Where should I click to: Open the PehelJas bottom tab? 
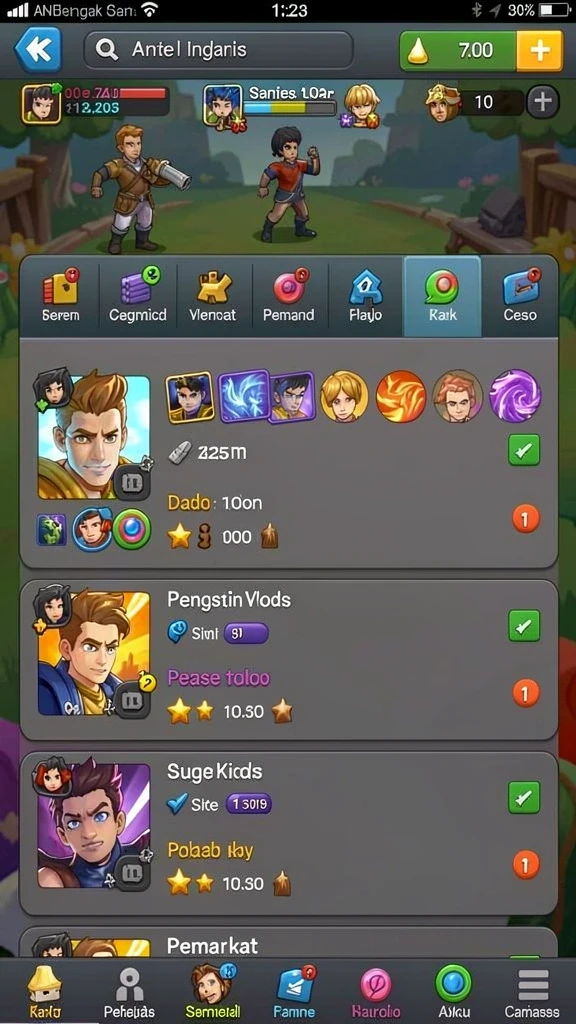[129, 993]
